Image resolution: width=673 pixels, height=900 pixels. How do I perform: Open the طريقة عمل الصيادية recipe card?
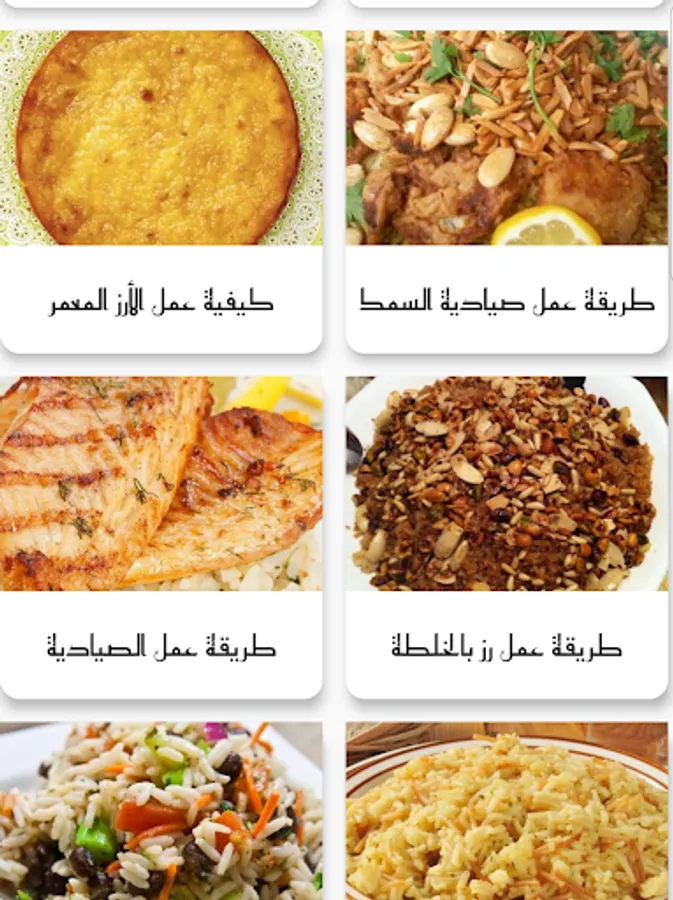pos(161,537)
